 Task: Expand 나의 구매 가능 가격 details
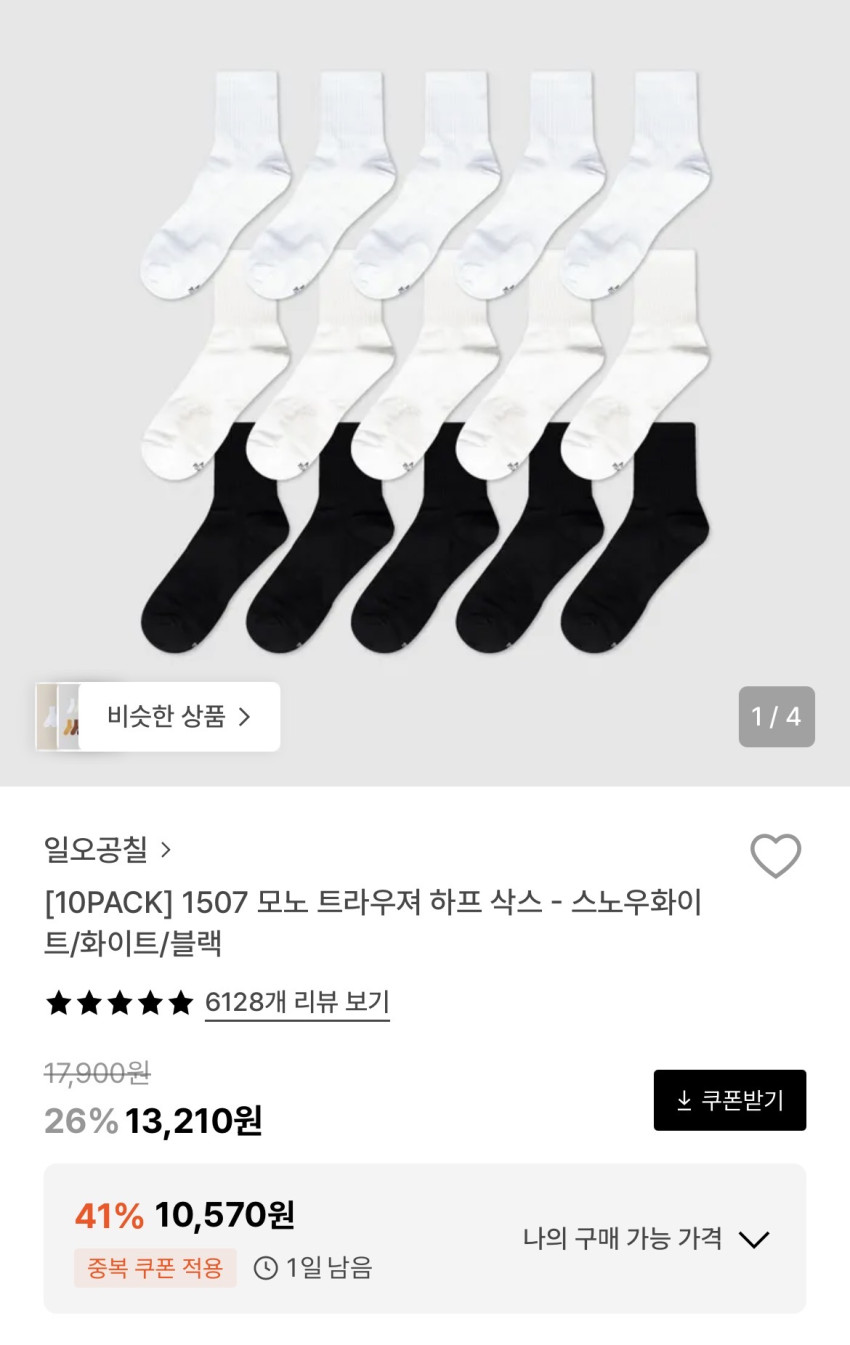coord(646,1239)
